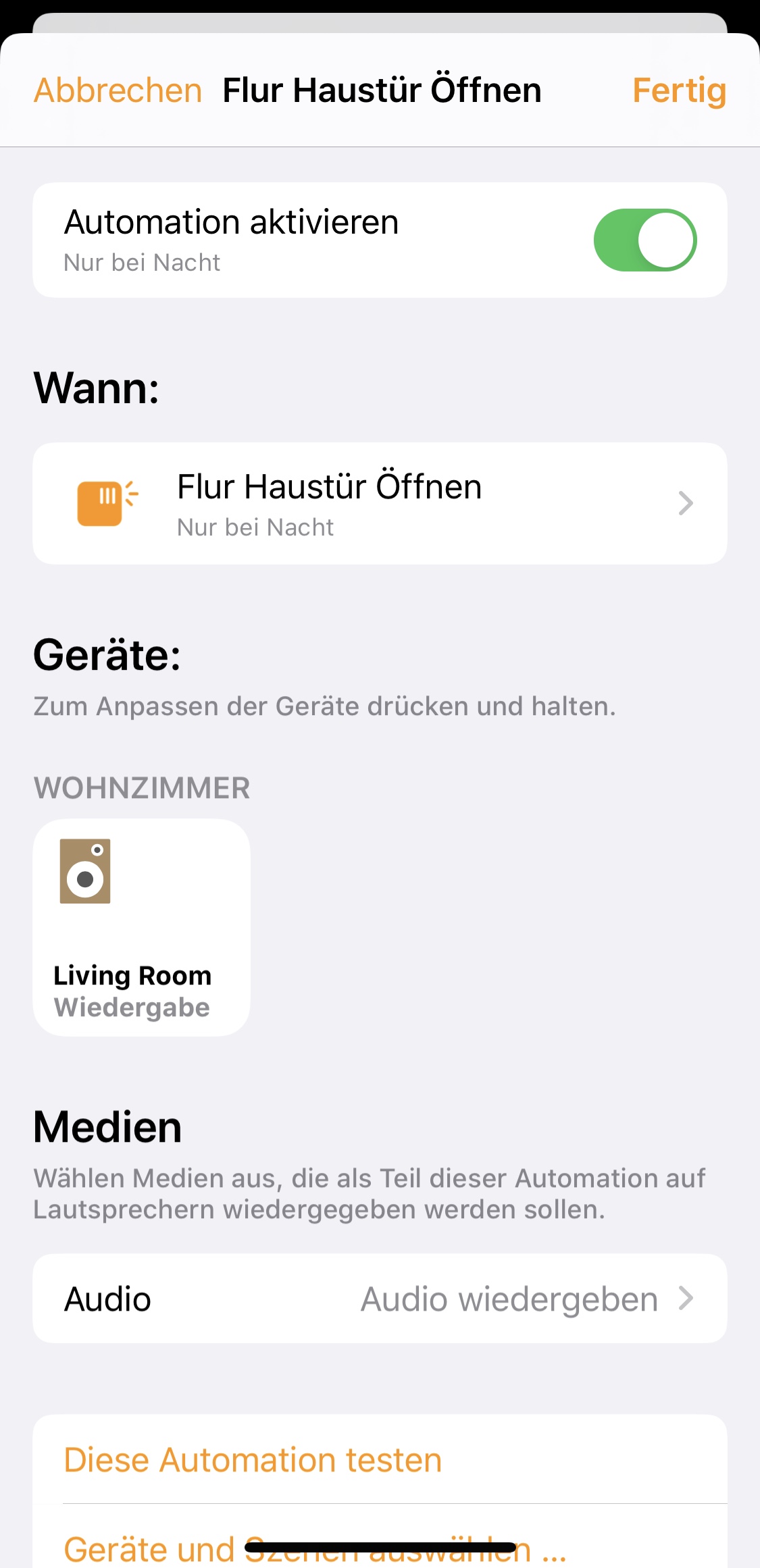Tap Abbrechen to cancel editing
760x1568 pixels.
(x=118, y=90)
